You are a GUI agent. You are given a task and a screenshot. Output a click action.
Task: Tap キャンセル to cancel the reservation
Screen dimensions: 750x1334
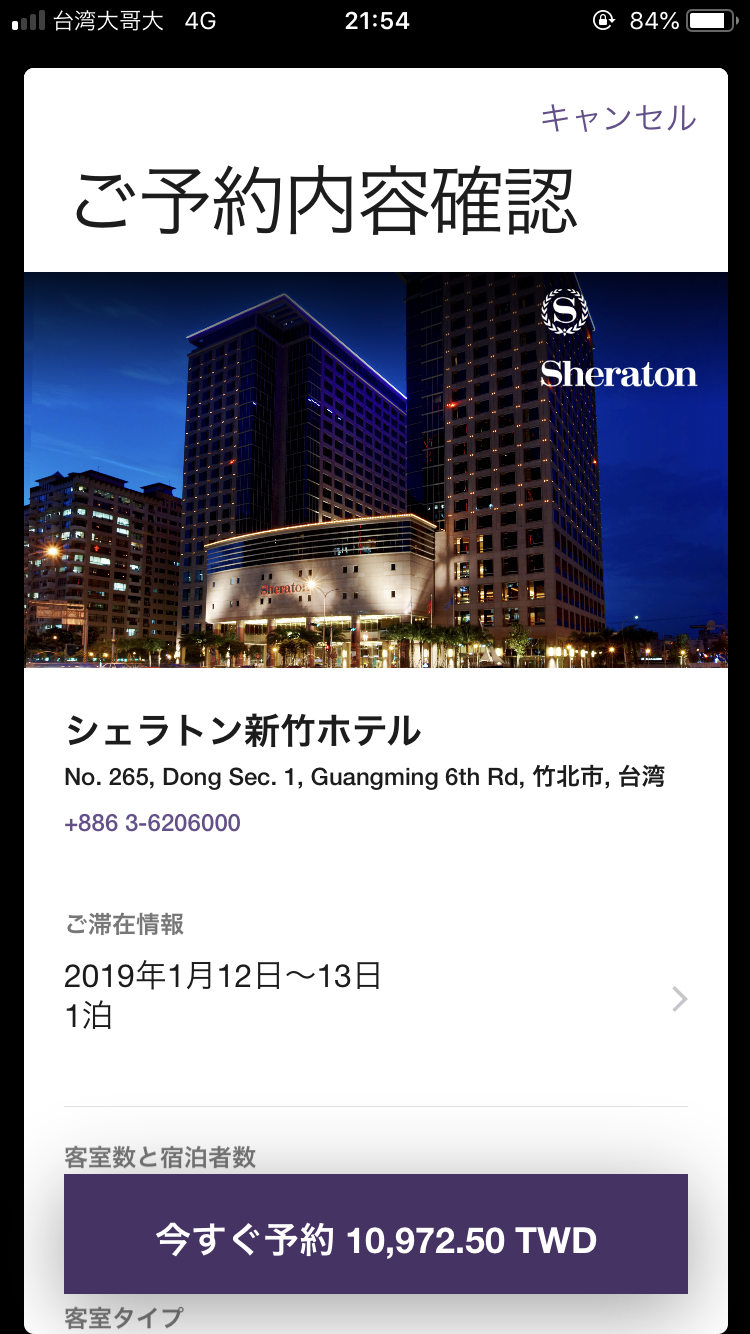(x=618, y=118)
